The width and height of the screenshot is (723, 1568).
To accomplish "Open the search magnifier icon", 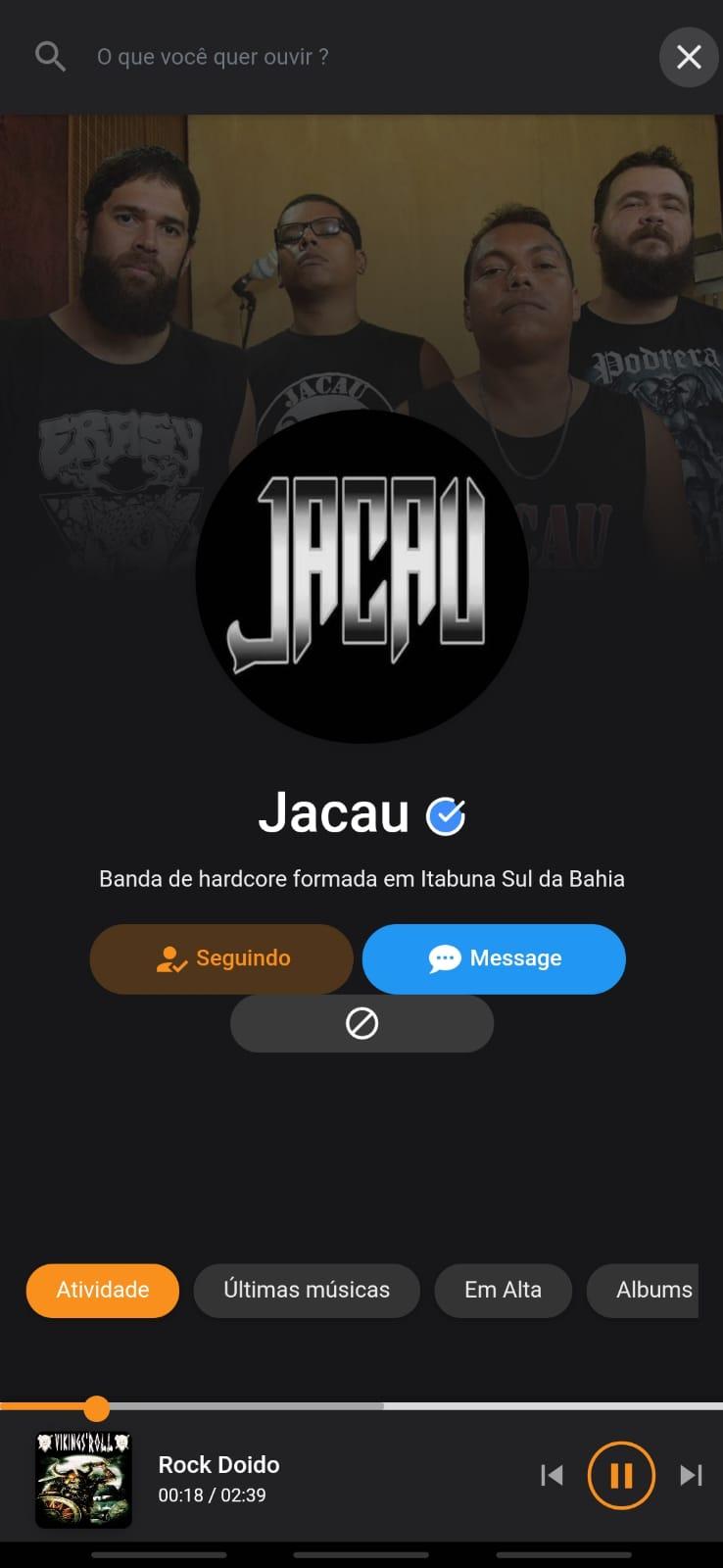I will (x=50, y=57).
